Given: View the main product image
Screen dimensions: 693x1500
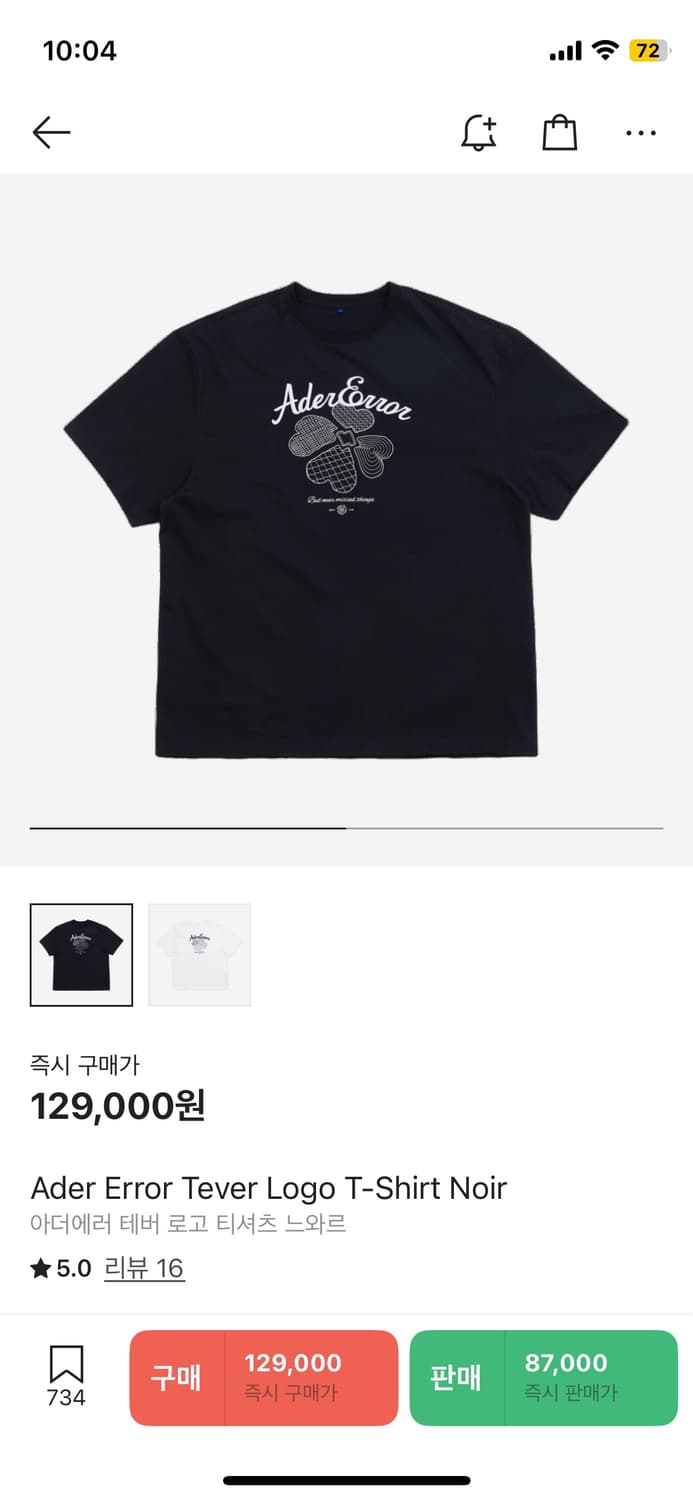Looking at the screenshot, I should [x=346, y=520].
